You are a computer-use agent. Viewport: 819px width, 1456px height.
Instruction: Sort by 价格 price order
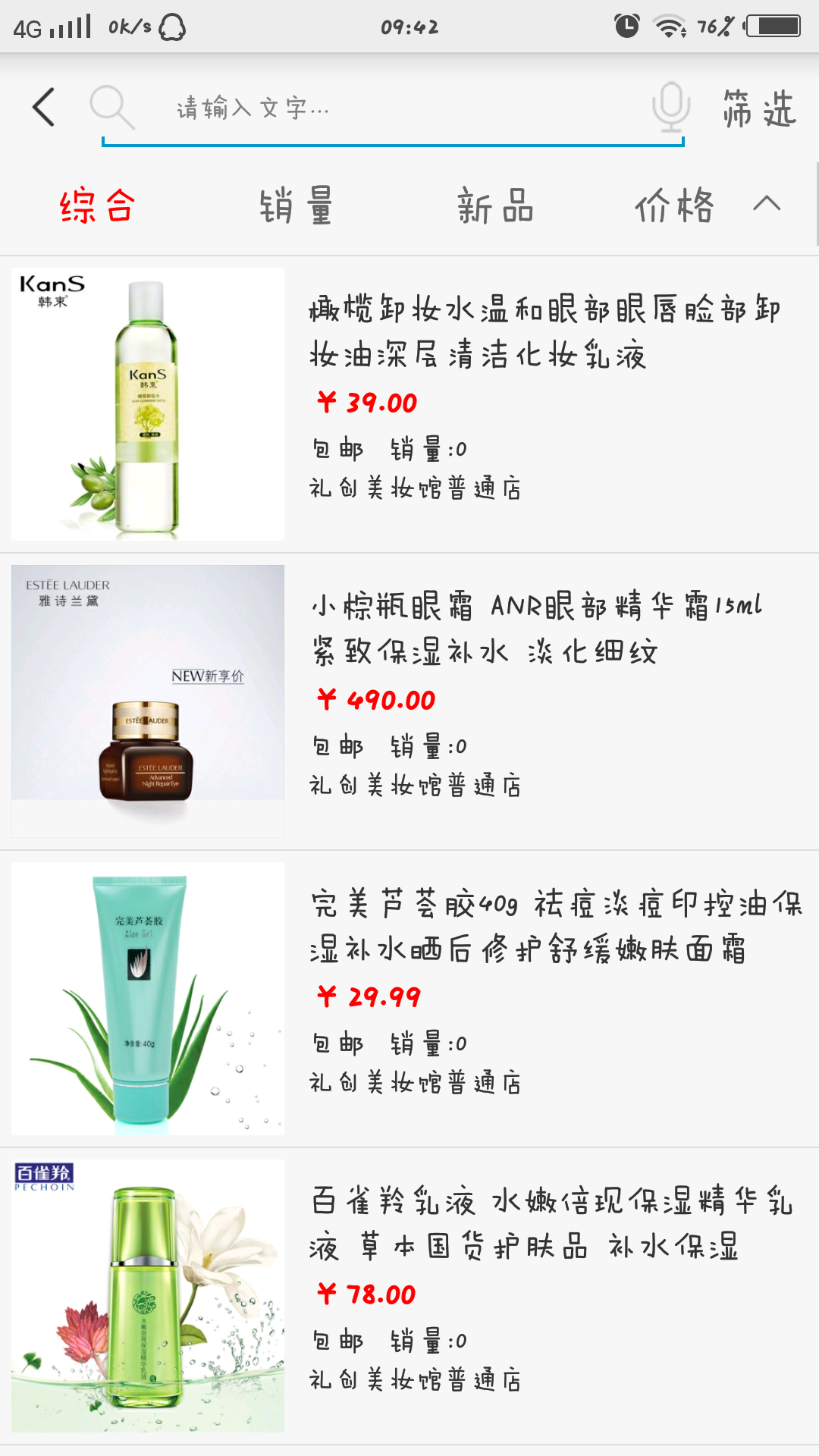tap(705, 206)
